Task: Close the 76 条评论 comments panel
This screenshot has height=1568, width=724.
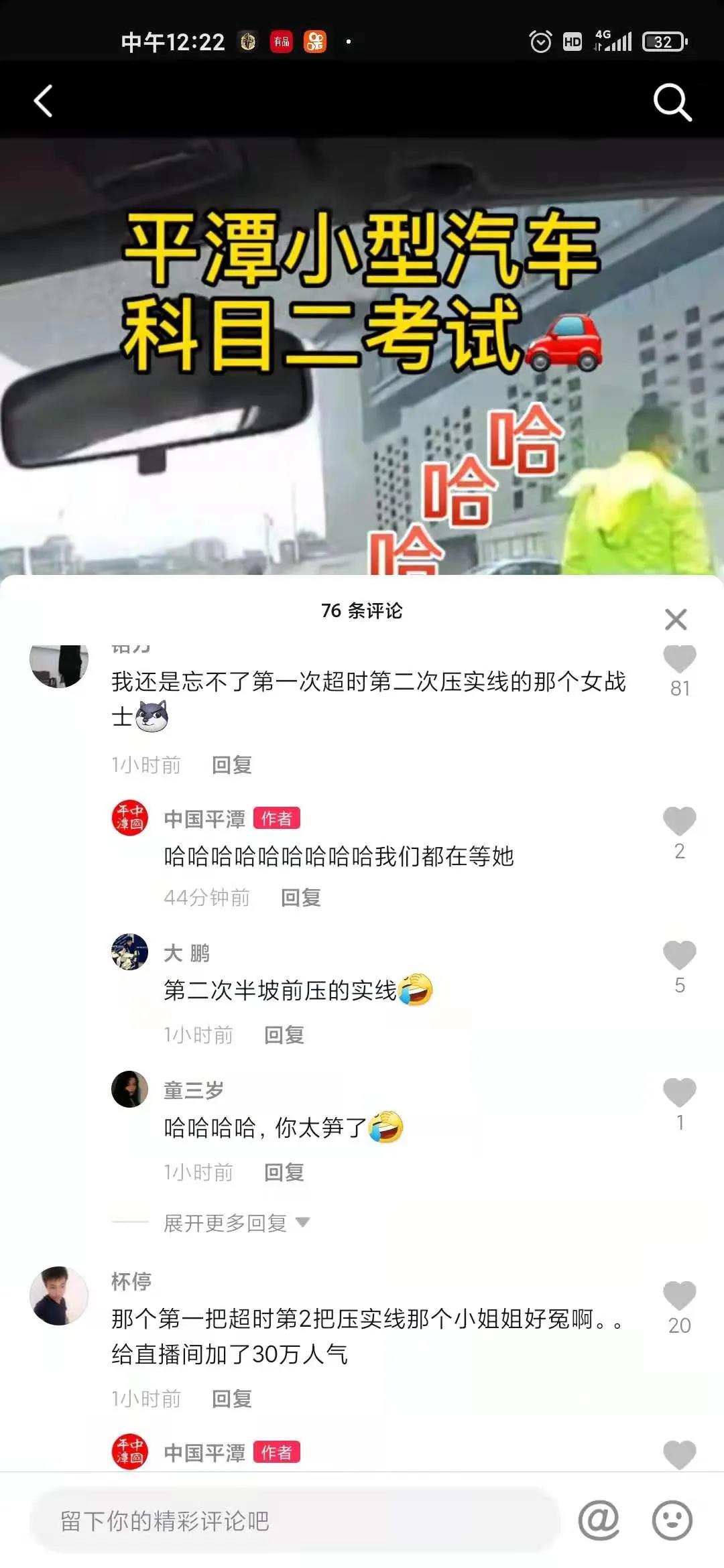Action: coord(676,619)
